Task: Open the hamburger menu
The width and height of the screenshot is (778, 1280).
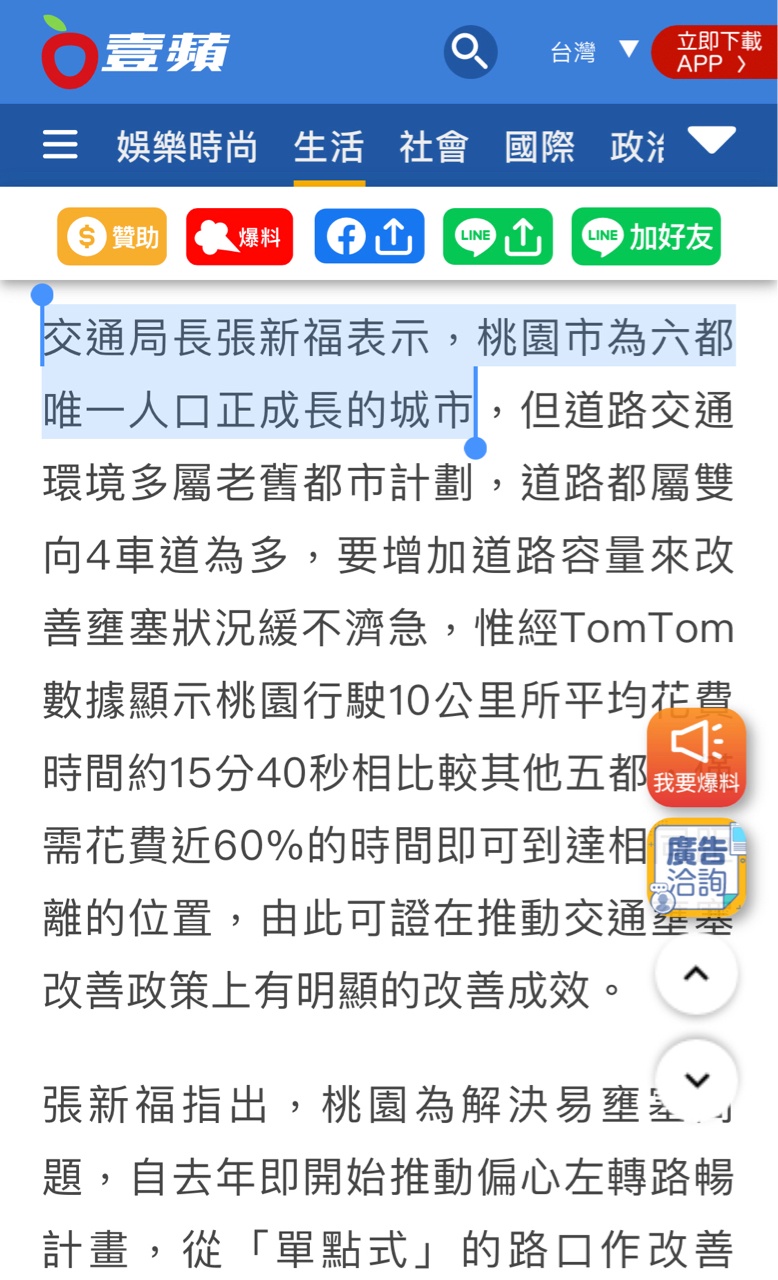Action: click(x=60, y=146)
